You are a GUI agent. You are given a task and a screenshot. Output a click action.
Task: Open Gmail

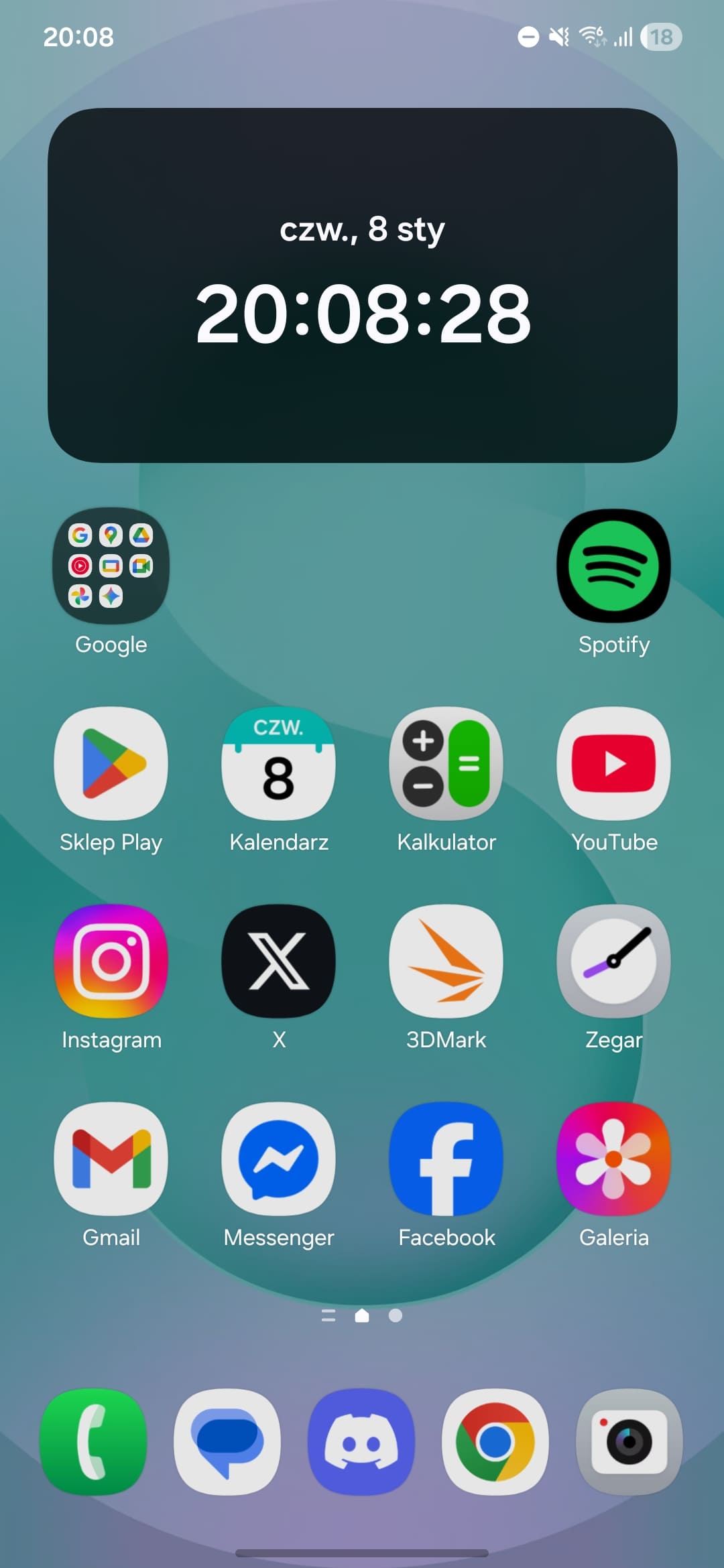click(x=111, y=1159)
